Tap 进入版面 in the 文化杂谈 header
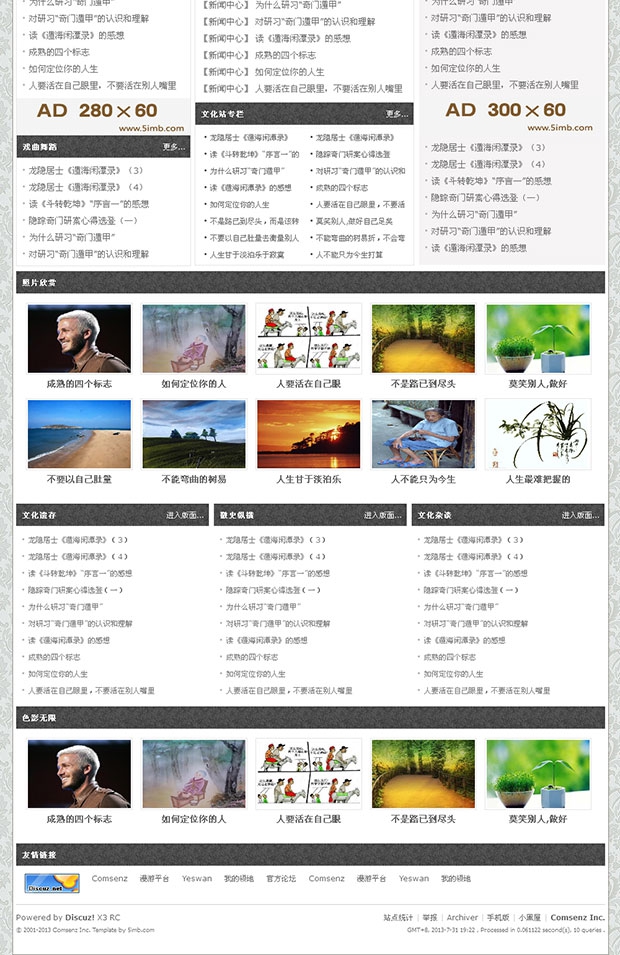This screenshot has height=955, width=620. 580,515
